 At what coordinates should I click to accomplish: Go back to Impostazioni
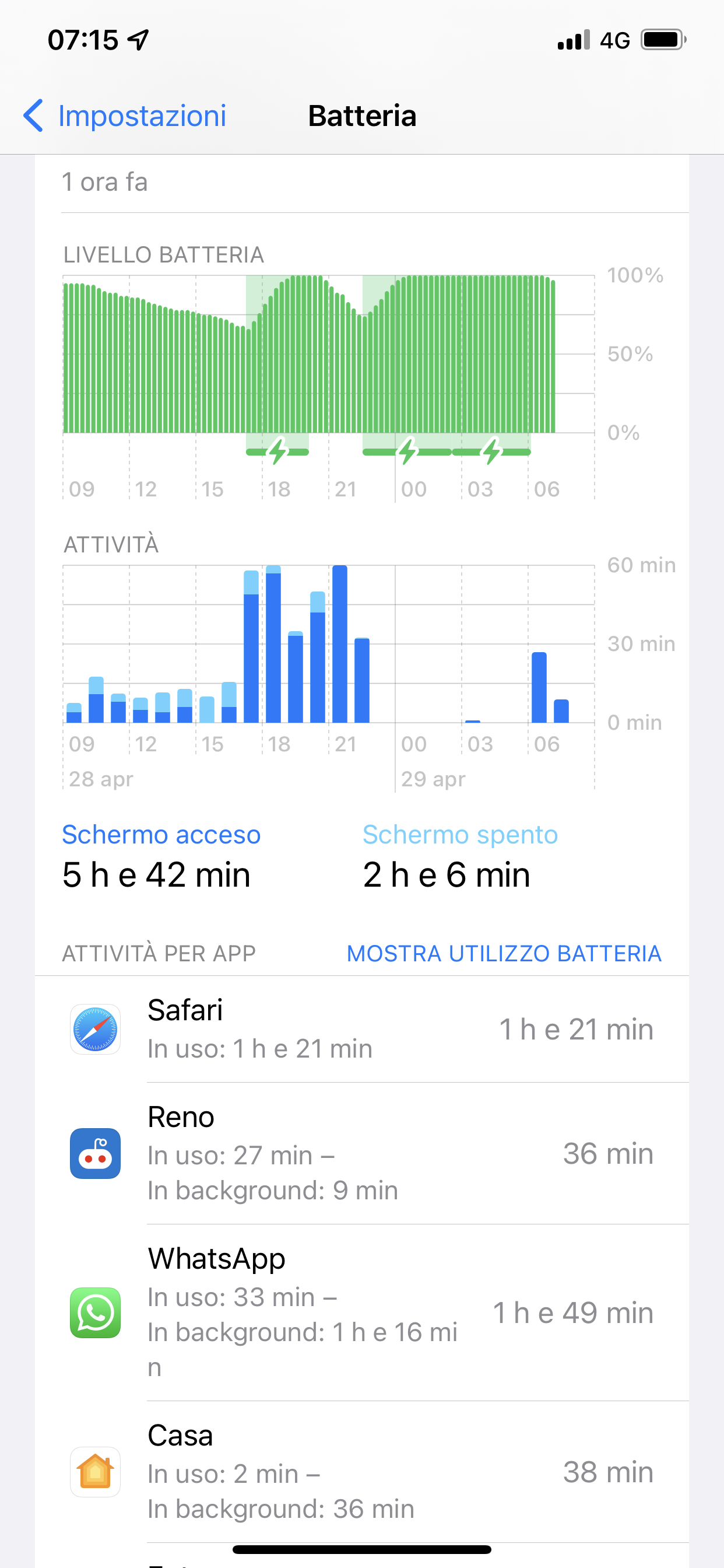pyautogui.click(x=125, y=116)
